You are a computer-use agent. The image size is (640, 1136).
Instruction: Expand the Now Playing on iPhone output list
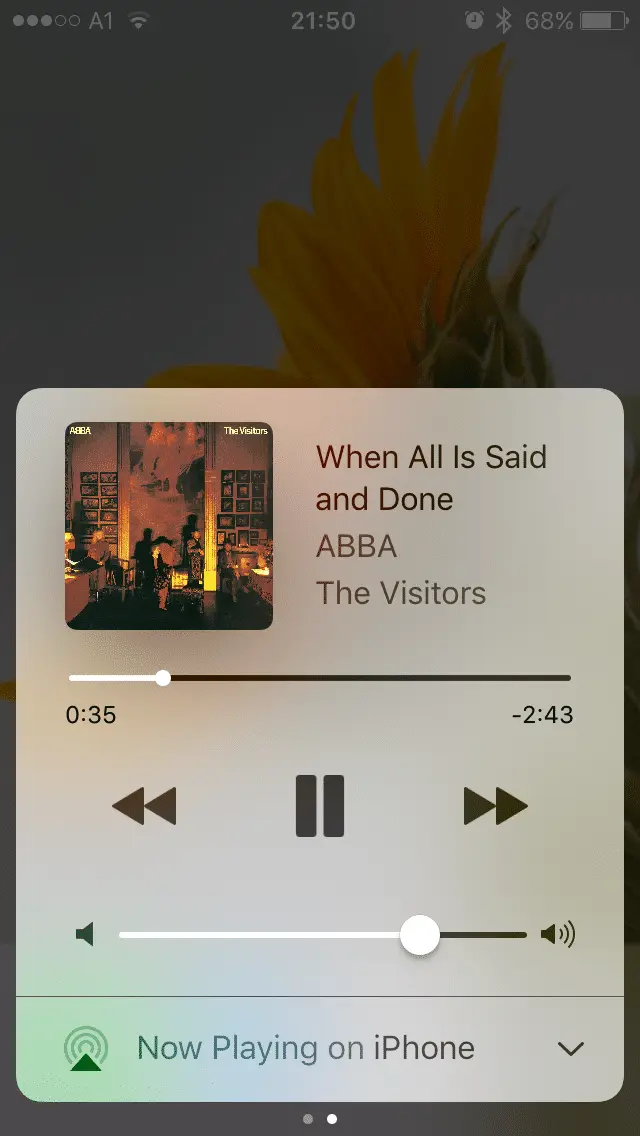click(x=570, y=1049)
